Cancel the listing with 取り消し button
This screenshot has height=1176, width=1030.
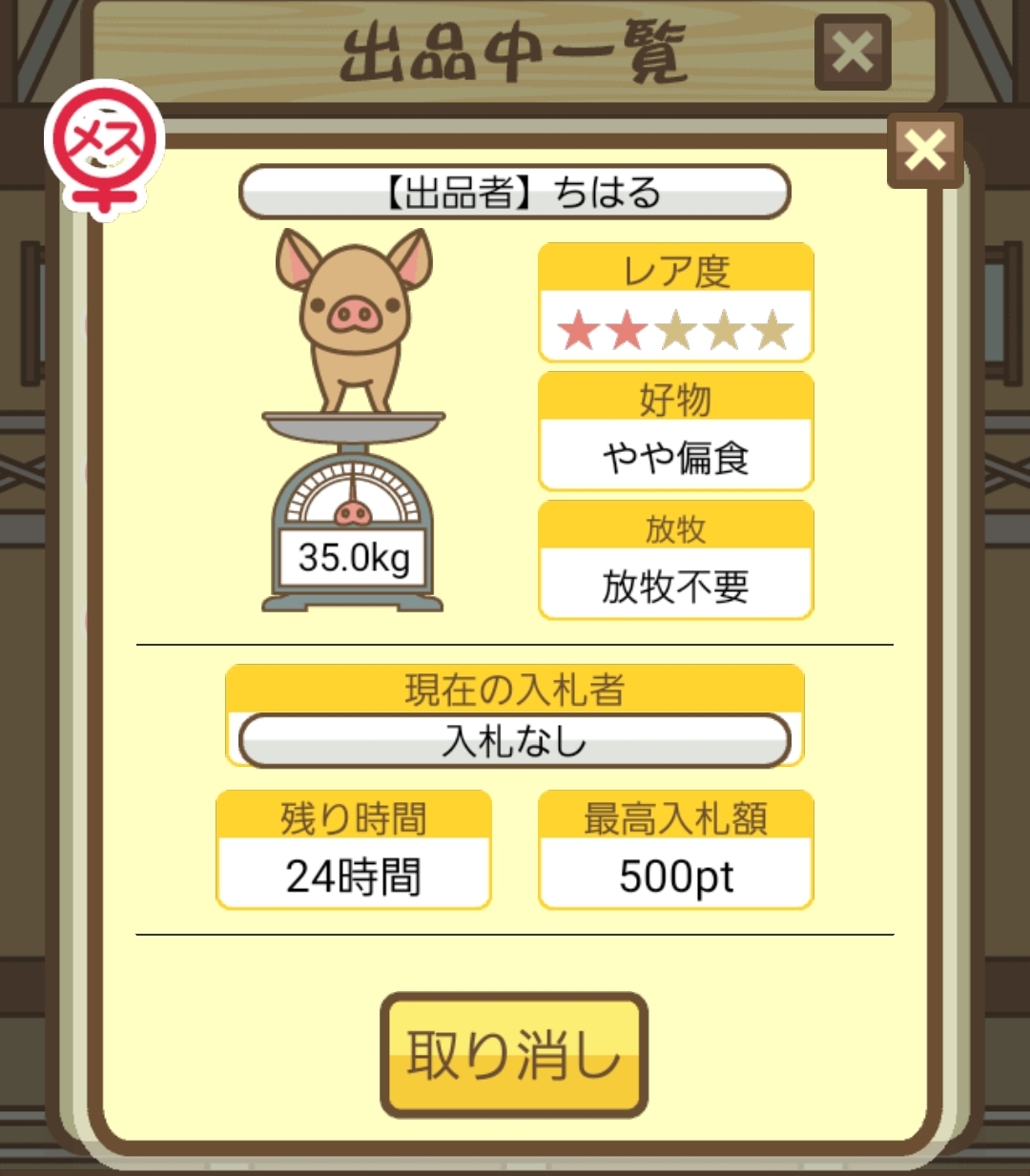click(x=514, y=1055)
